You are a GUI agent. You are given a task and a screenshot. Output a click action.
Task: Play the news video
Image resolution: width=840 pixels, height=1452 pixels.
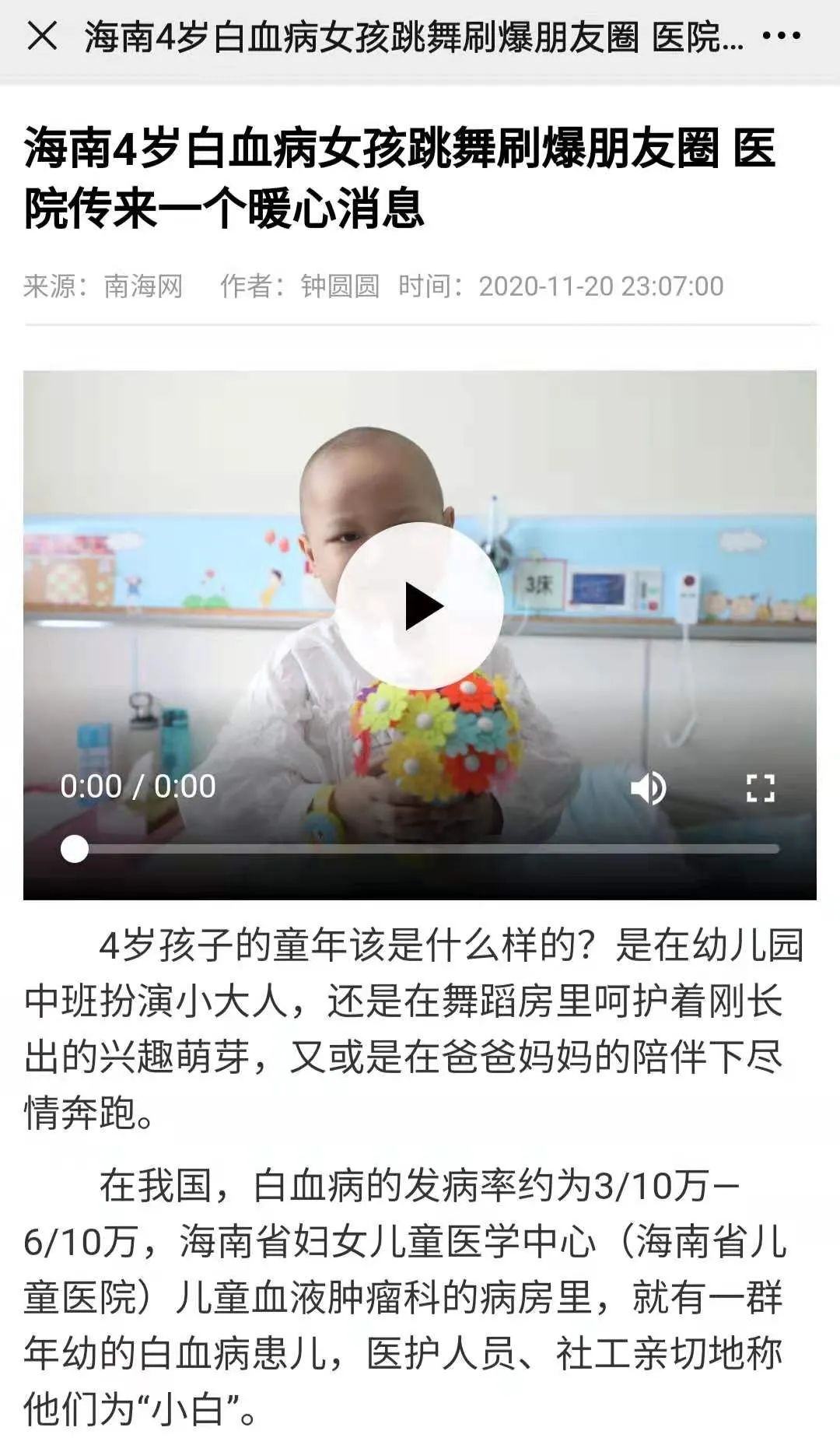click(420, 606)
